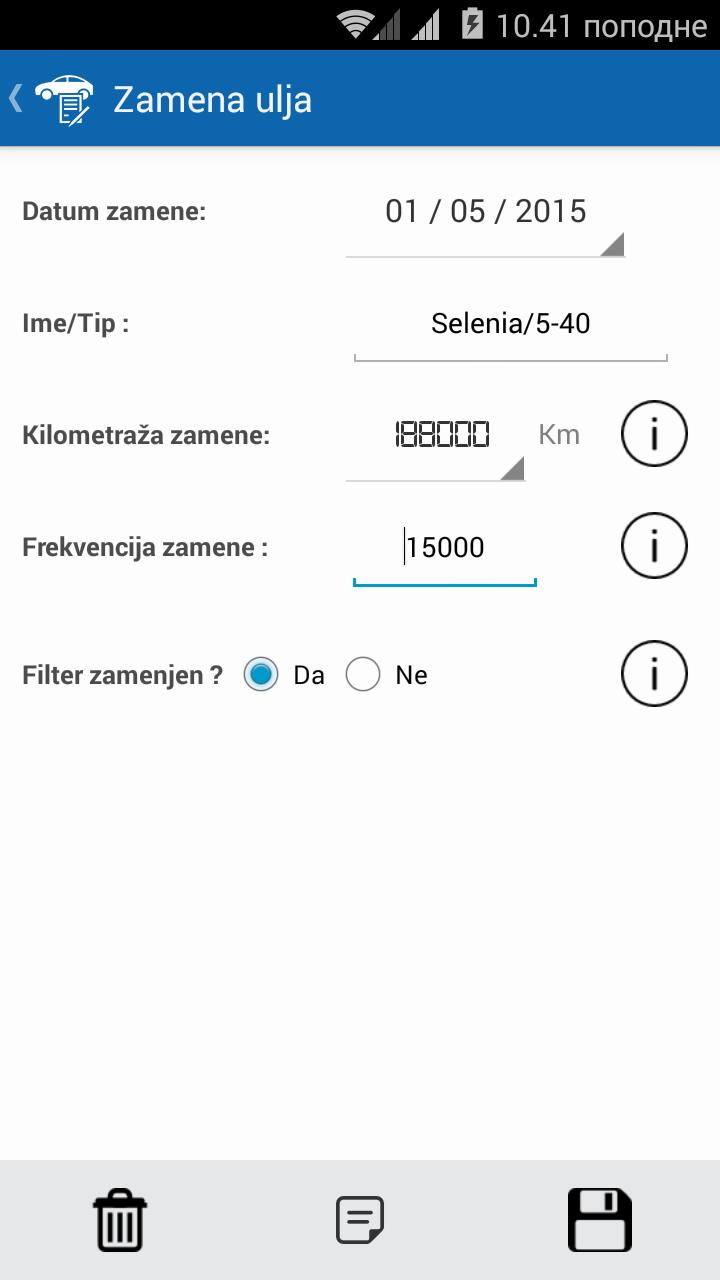The width and height of the screenshot is (720, 1280).
Task: Open notes using the note icon
Action: [360, 1218]
